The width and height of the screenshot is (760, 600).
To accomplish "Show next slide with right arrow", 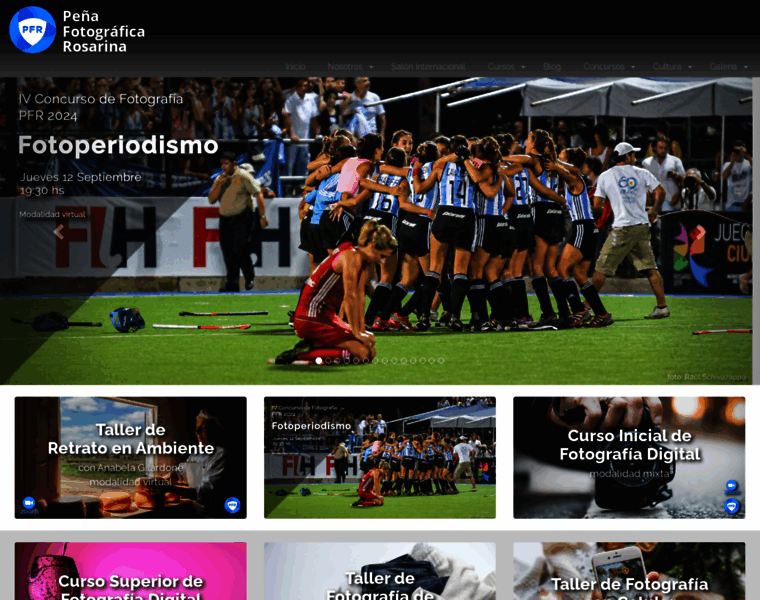I will [700, 232].
